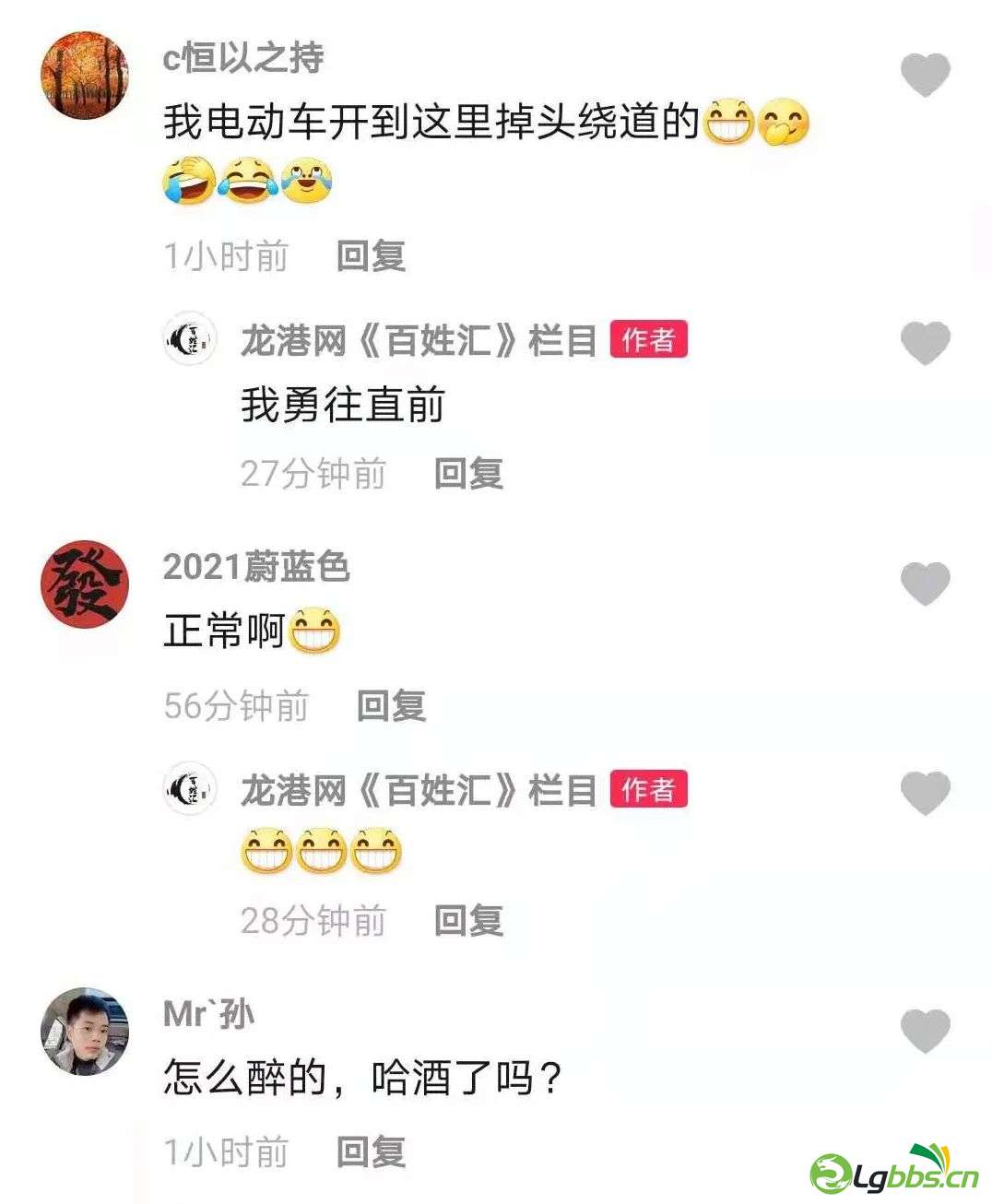Reply to c恒以之持's comment

(371, 256)
